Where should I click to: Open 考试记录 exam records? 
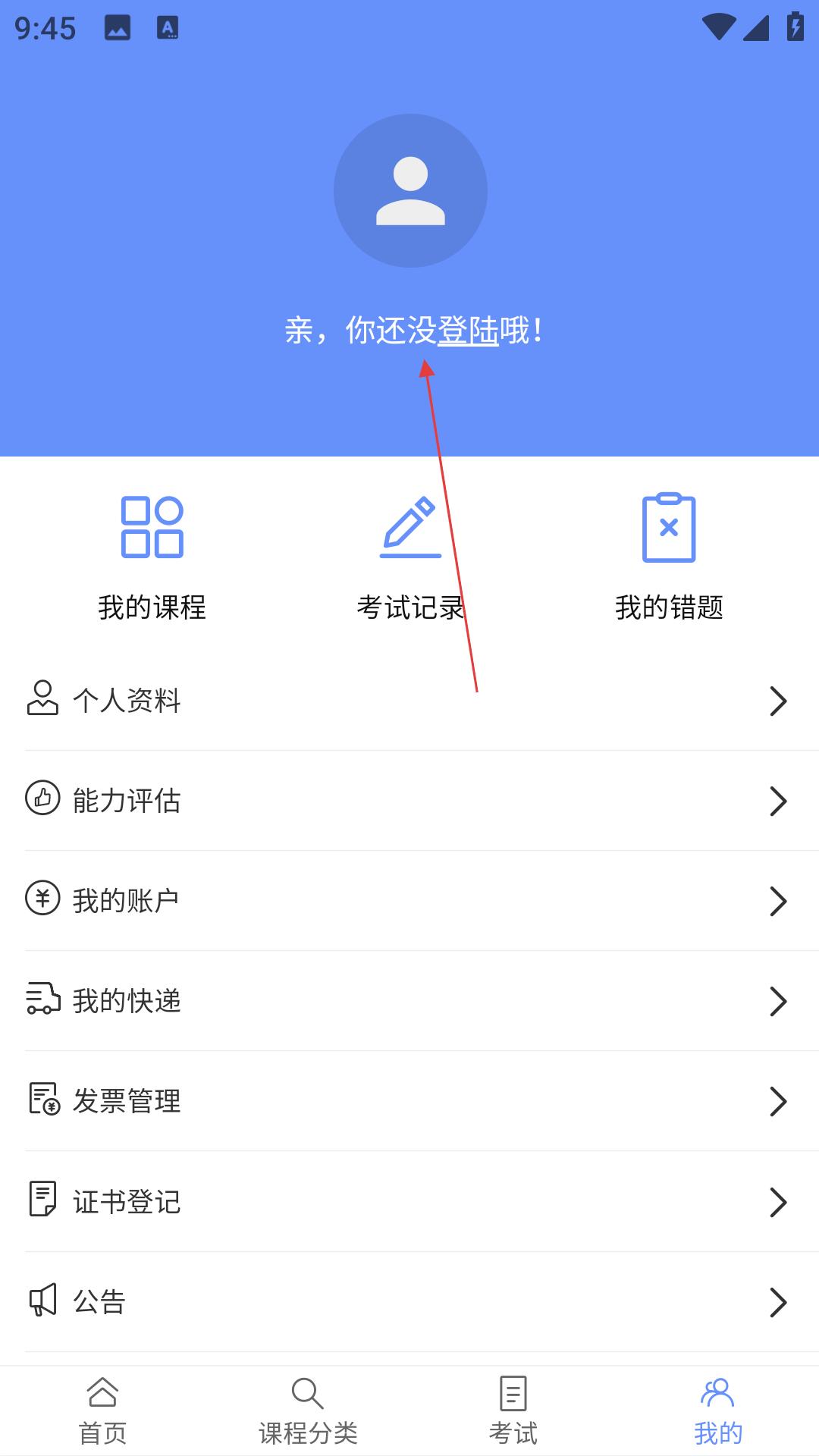tap(410, 558)
